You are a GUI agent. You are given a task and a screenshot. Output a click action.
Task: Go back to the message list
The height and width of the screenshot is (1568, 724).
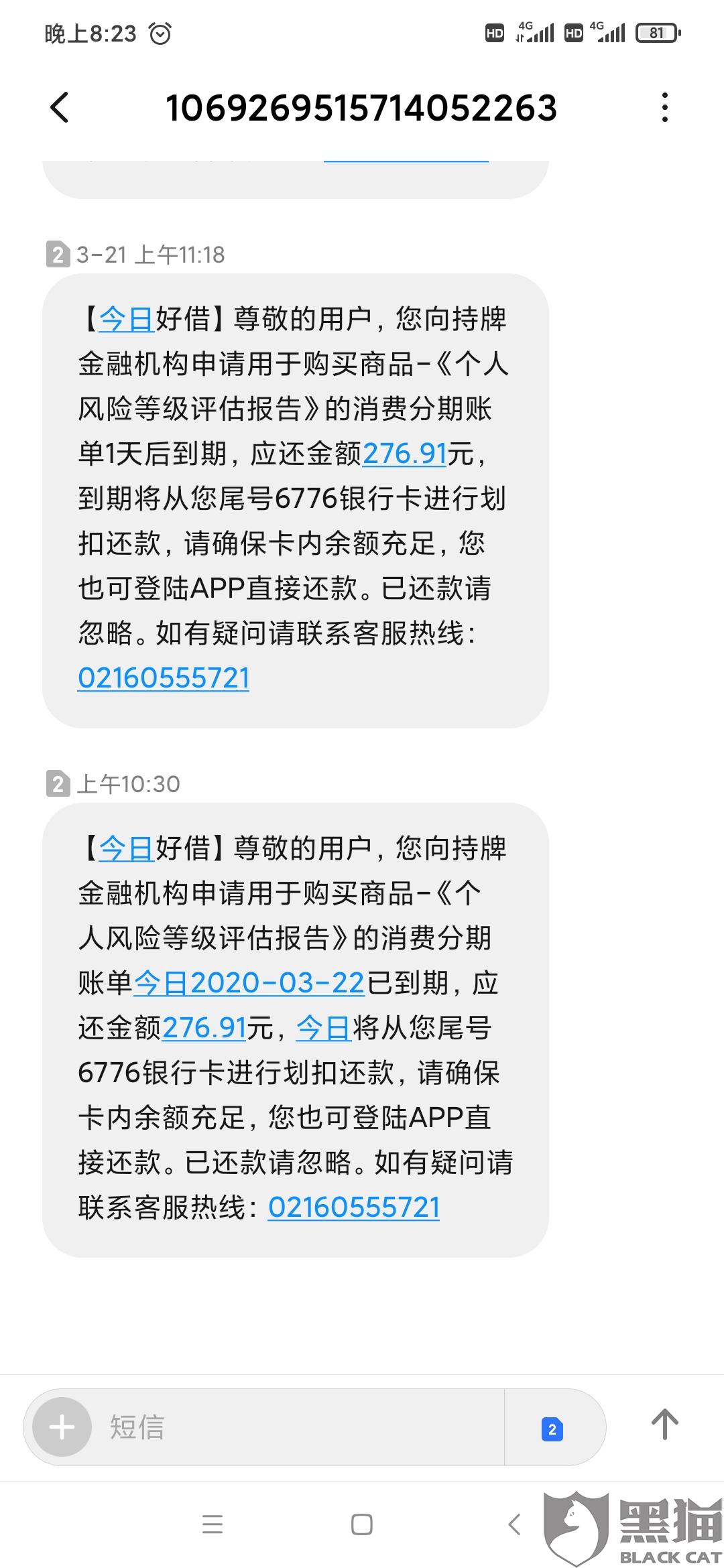(x=60, y=108)
